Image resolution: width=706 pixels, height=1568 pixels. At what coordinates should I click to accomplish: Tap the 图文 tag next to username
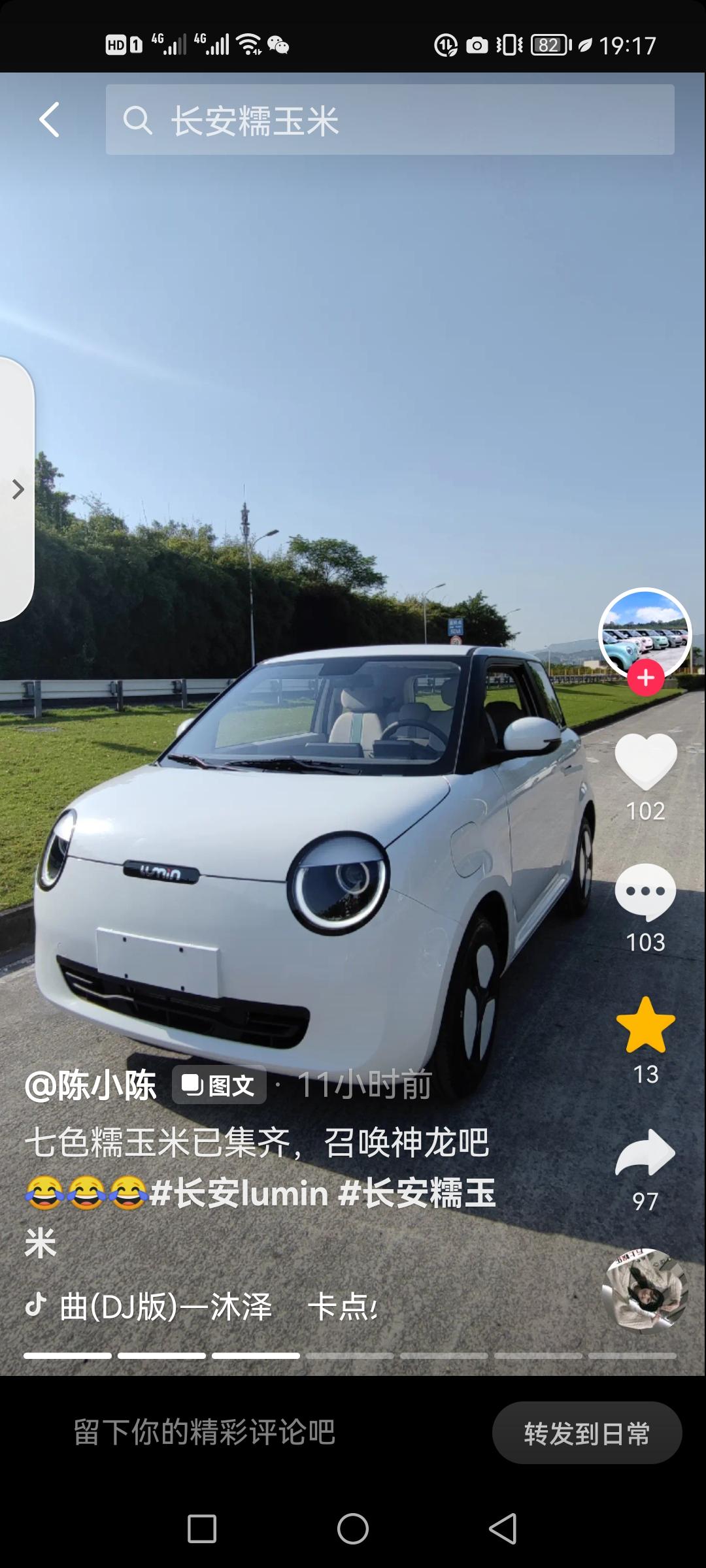pos(219,1086)
